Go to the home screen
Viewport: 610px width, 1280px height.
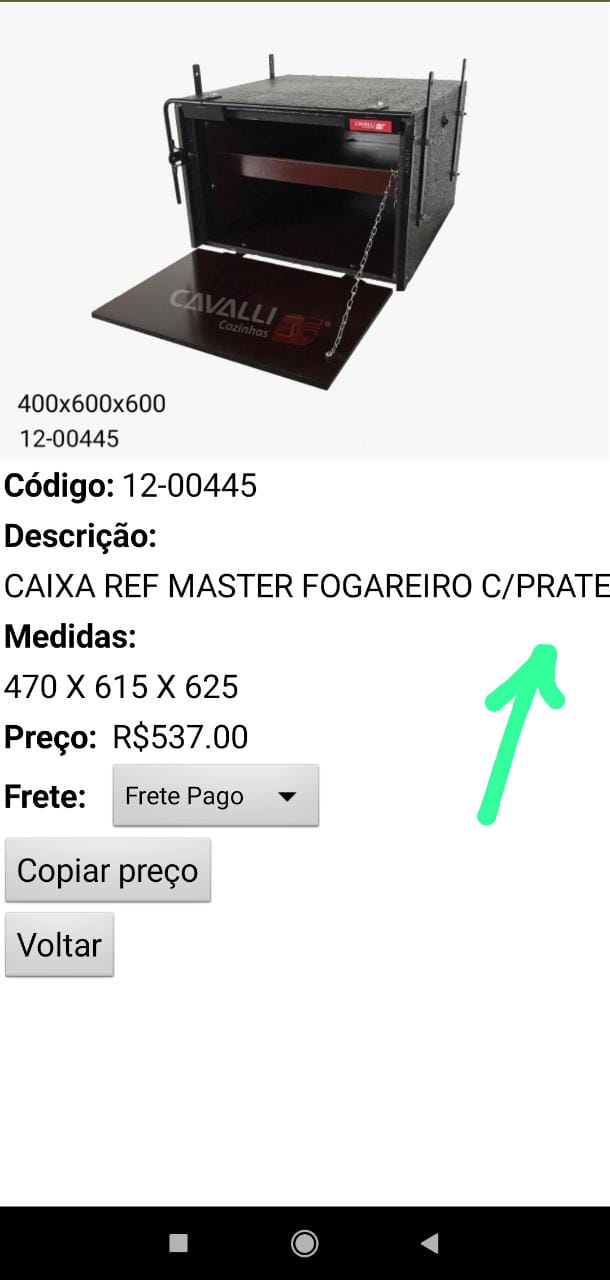(x=305, y=1243)
